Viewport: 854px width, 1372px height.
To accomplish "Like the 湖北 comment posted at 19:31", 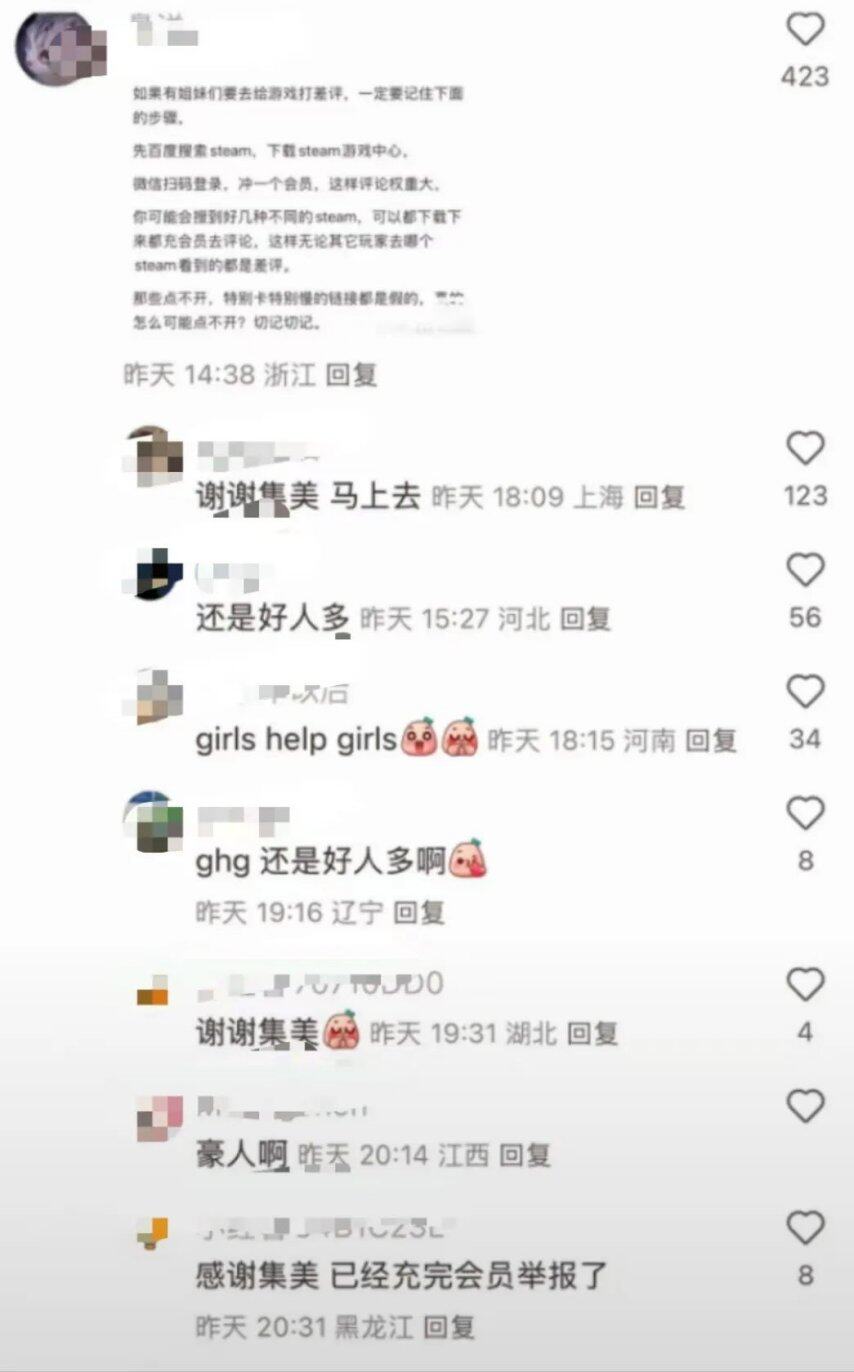I will click(x=805, y=986).
